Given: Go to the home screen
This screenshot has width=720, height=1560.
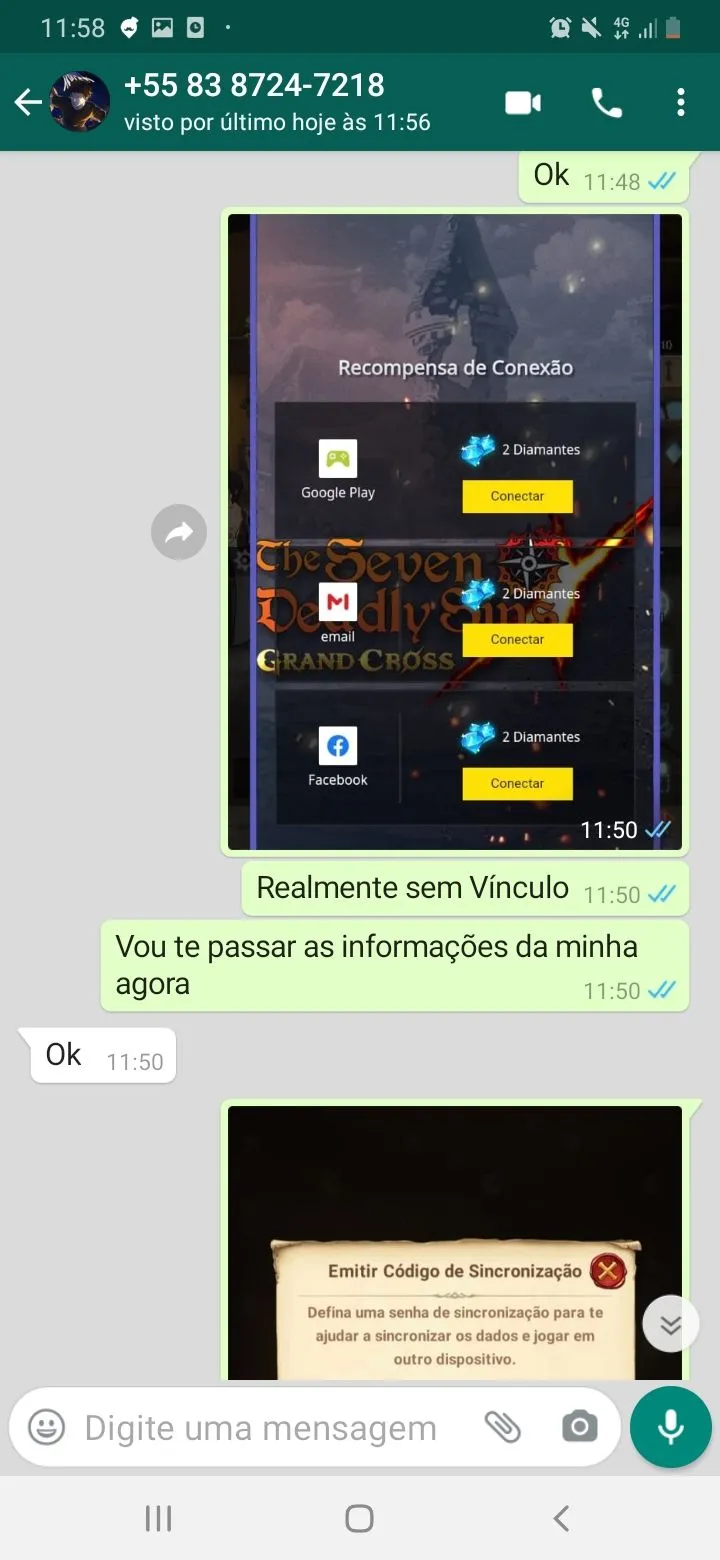Looking at the screenshot, I should 359,1518.
